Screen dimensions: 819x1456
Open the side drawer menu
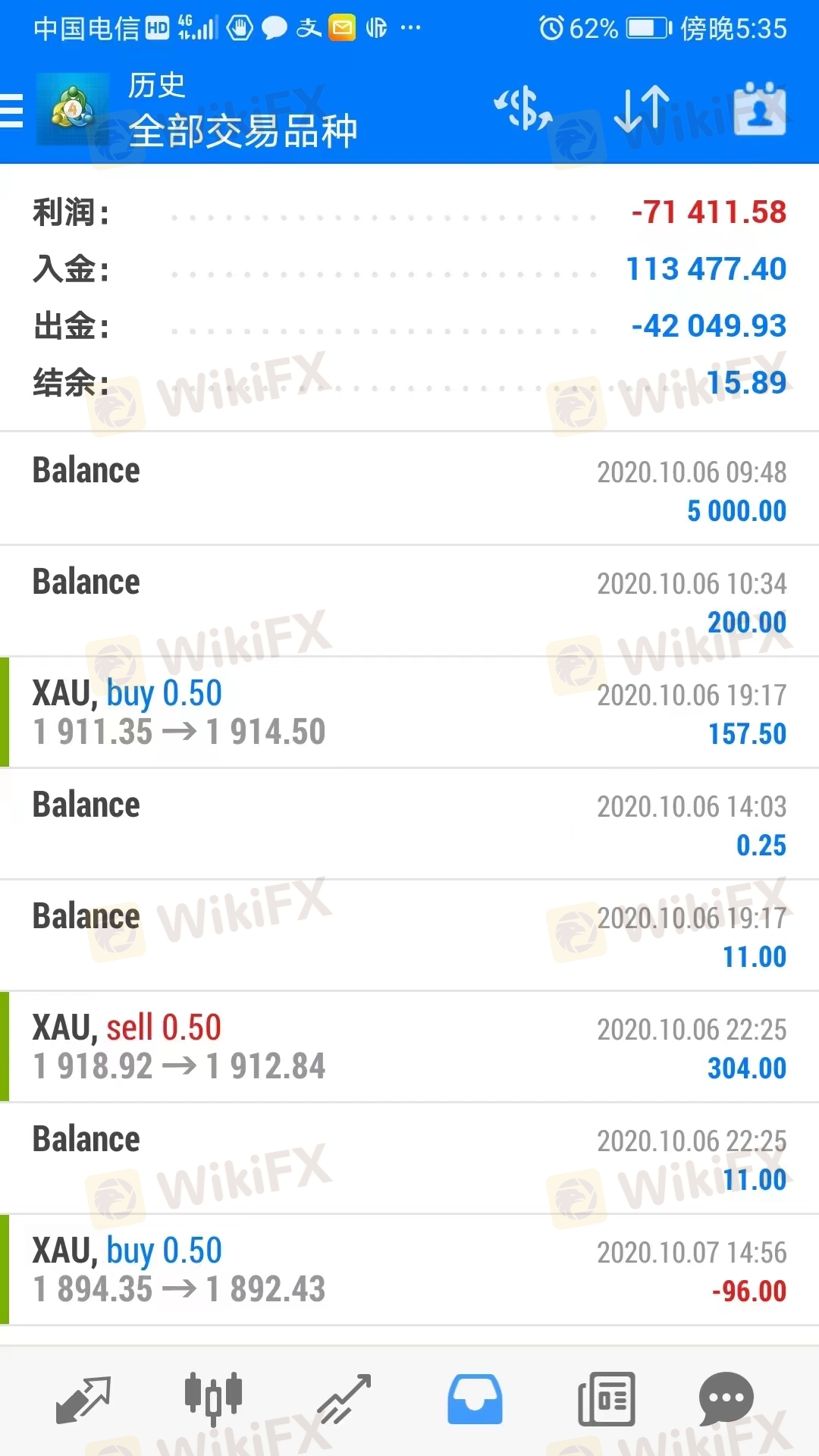[x=12, y=111]
